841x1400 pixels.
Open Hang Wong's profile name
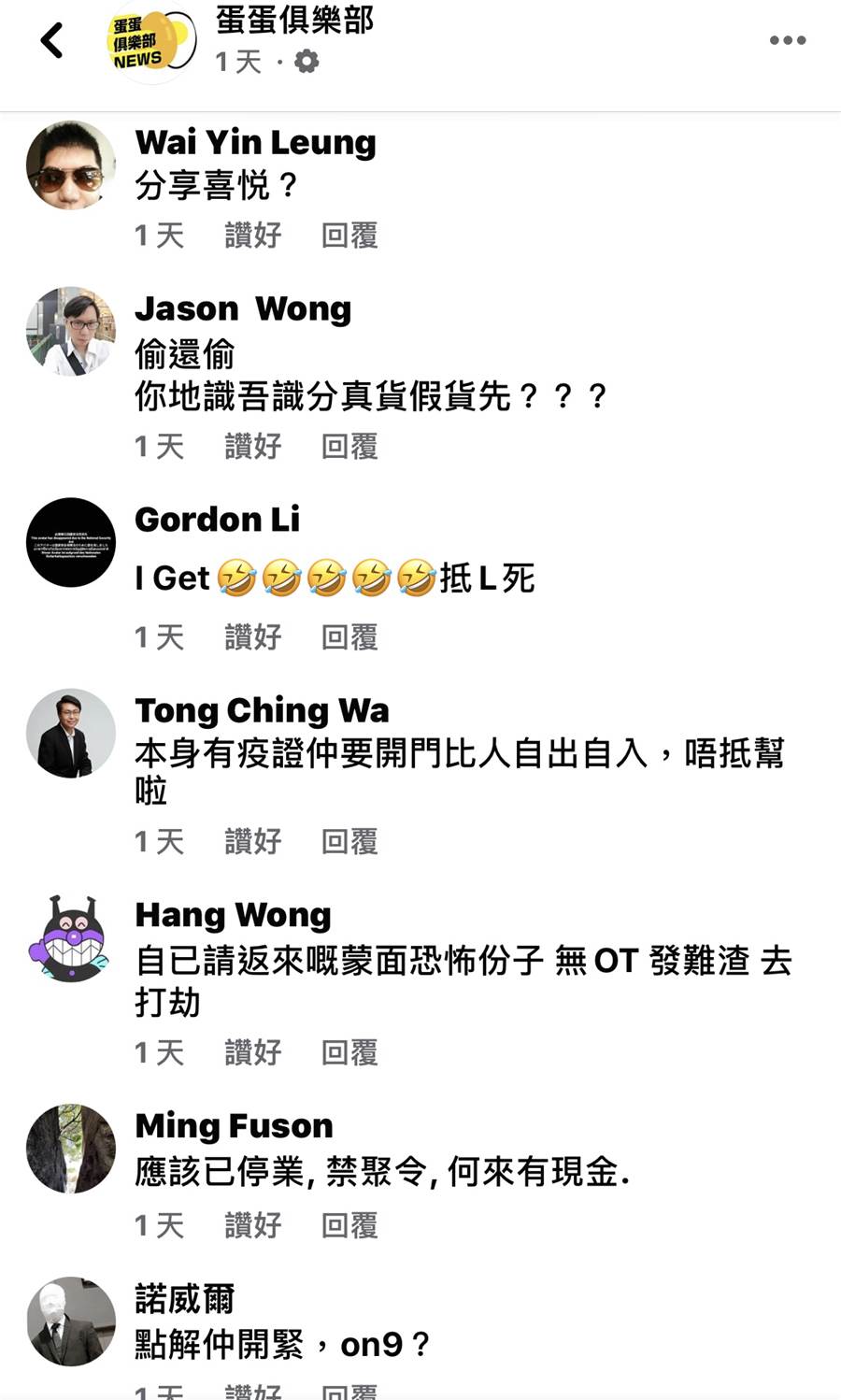point(233,914)
